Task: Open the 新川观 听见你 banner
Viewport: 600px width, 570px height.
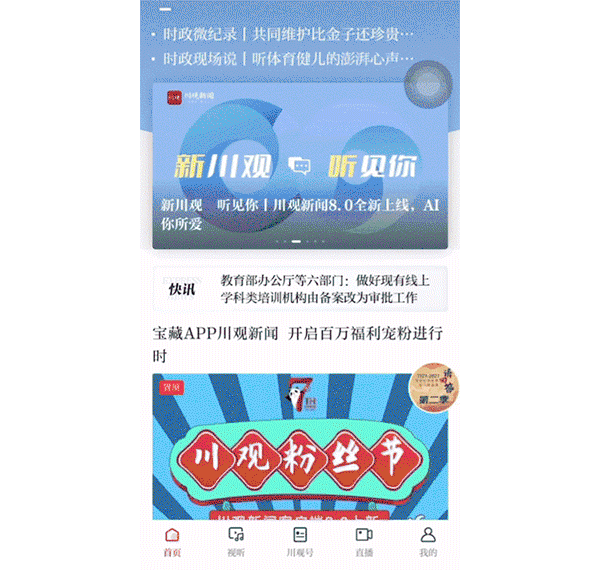Action: pos(299,165)
